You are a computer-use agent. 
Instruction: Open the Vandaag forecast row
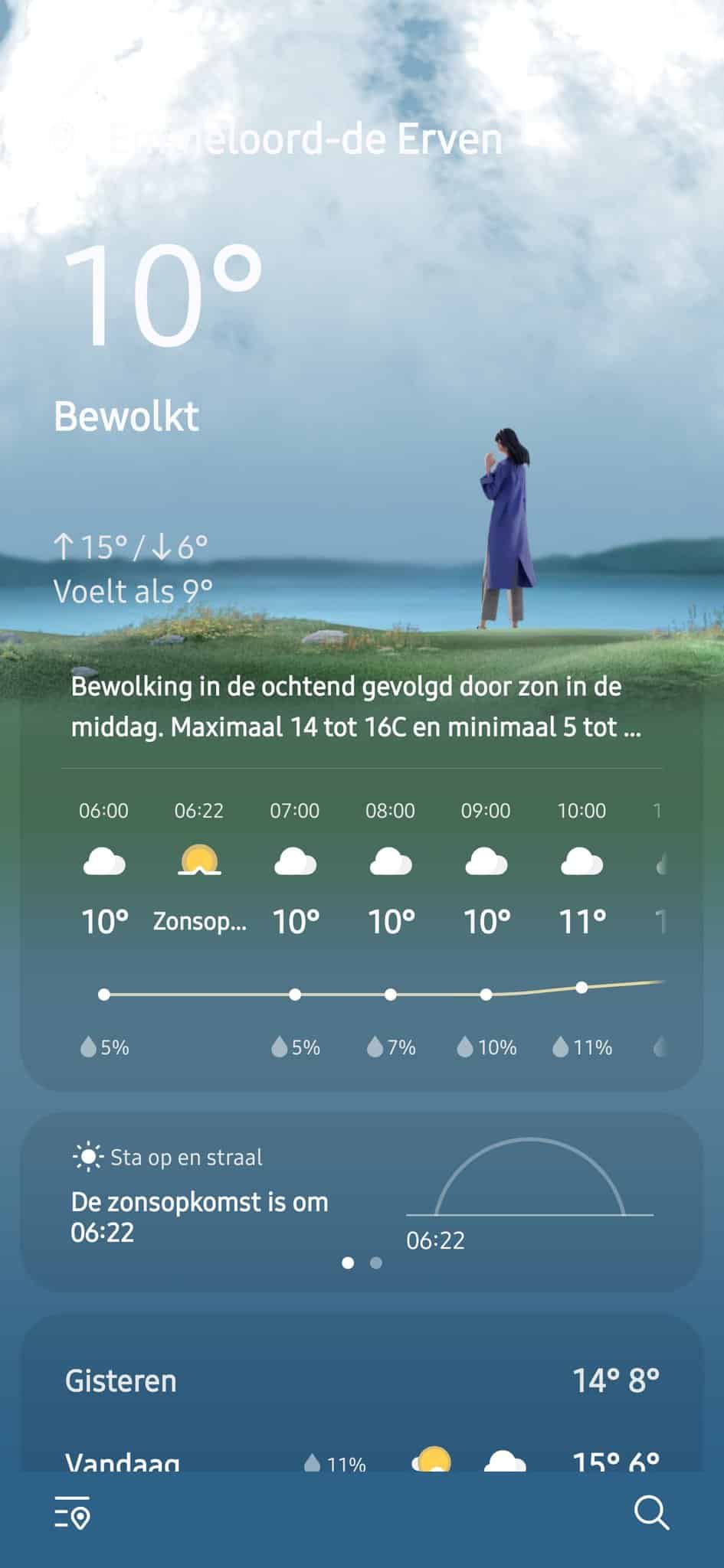pyautogui.click(x=361, y=1459)
